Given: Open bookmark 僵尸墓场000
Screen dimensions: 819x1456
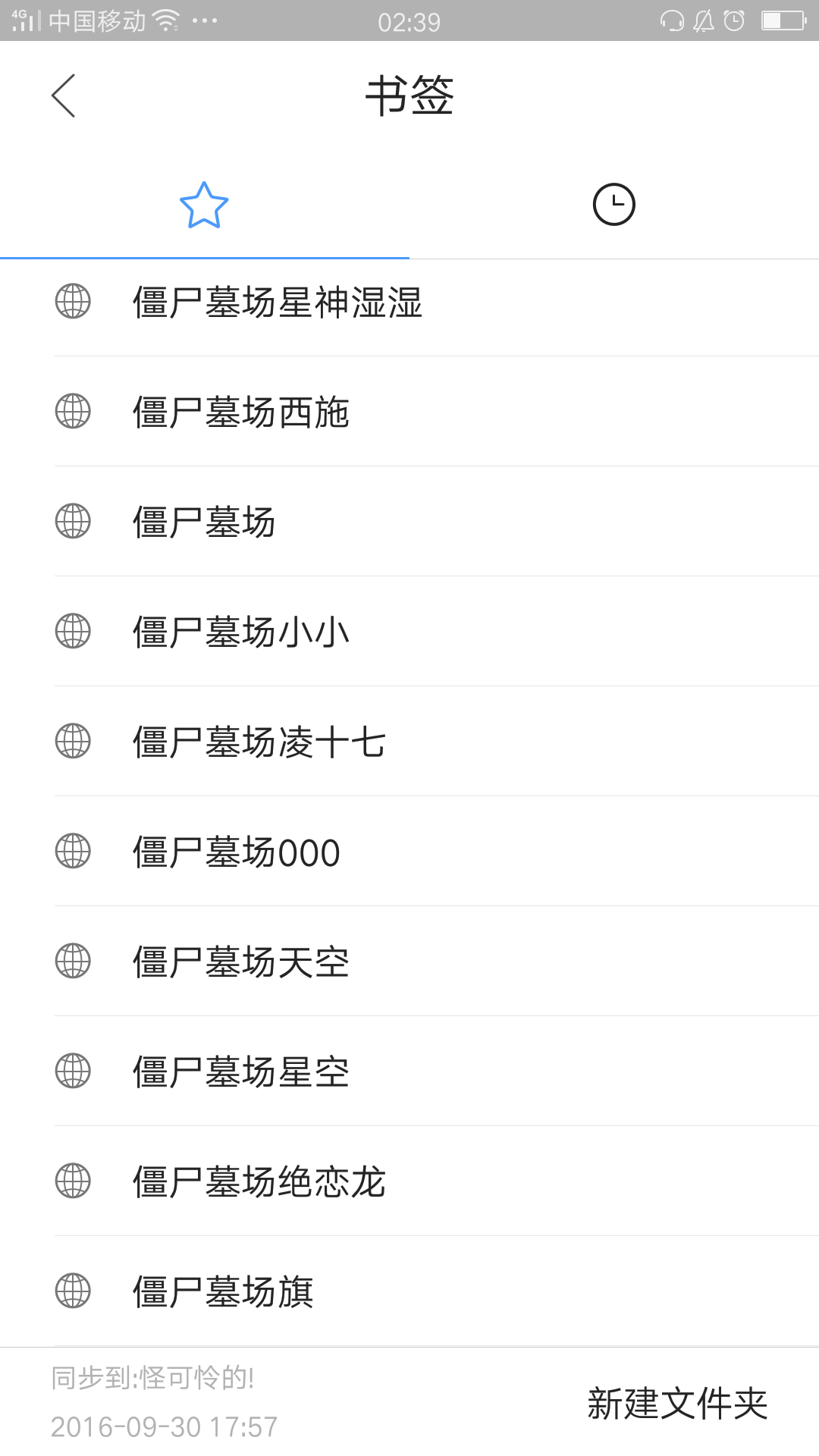Looking at the screenshot, I should (x=237, y=852).
